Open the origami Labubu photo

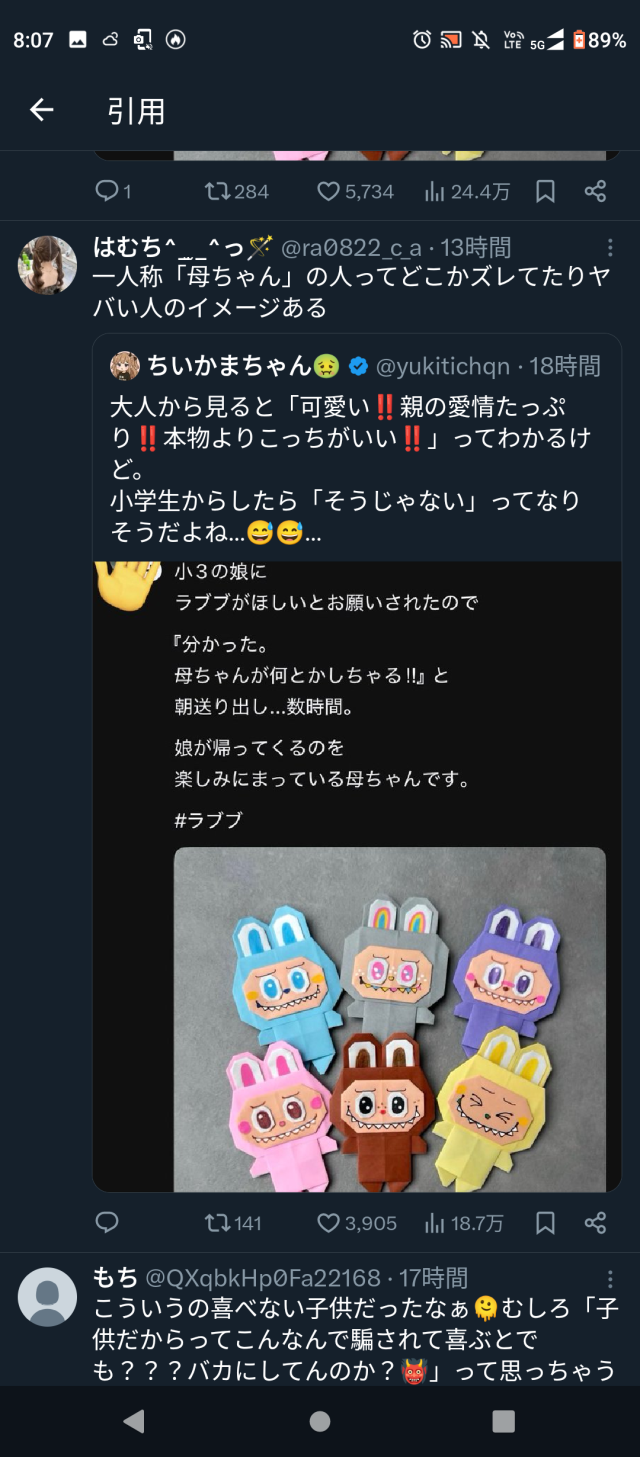(389, 1018)
